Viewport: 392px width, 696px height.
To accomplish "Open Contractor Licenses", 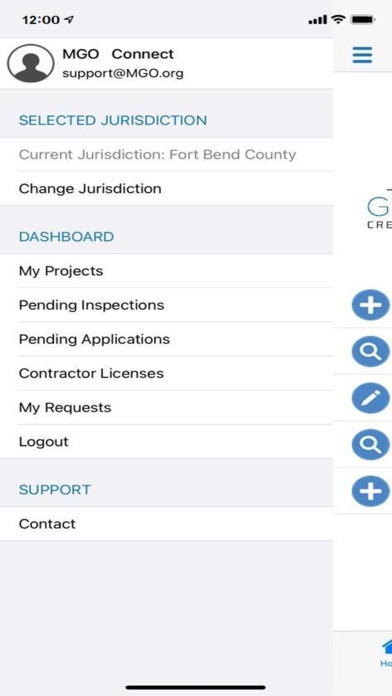I will 166,374.
